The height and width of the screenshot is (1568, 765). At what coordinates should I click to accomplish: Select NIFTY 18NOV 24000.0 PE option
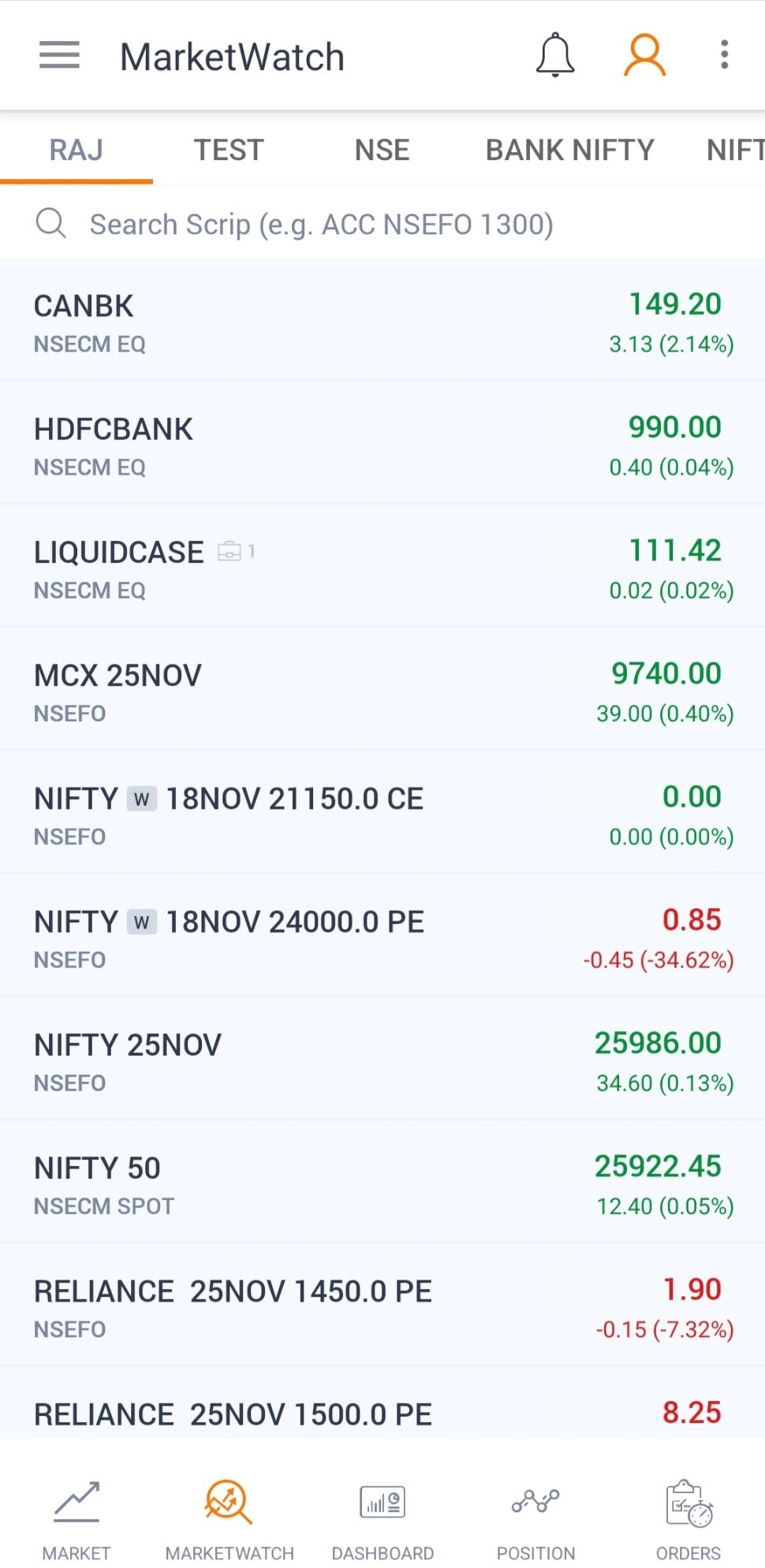tap(382, 937)
